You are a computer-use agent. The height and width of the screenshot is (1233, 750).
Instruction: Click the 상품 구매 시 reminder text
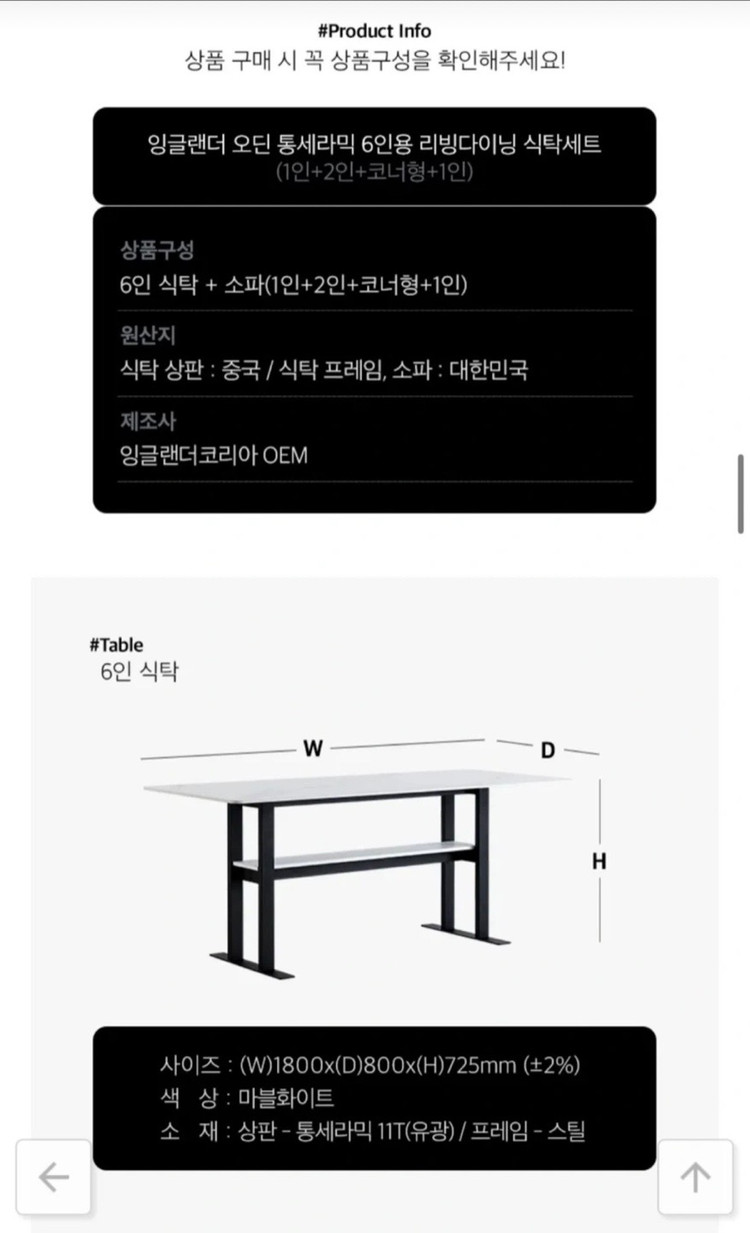(374, 59)
